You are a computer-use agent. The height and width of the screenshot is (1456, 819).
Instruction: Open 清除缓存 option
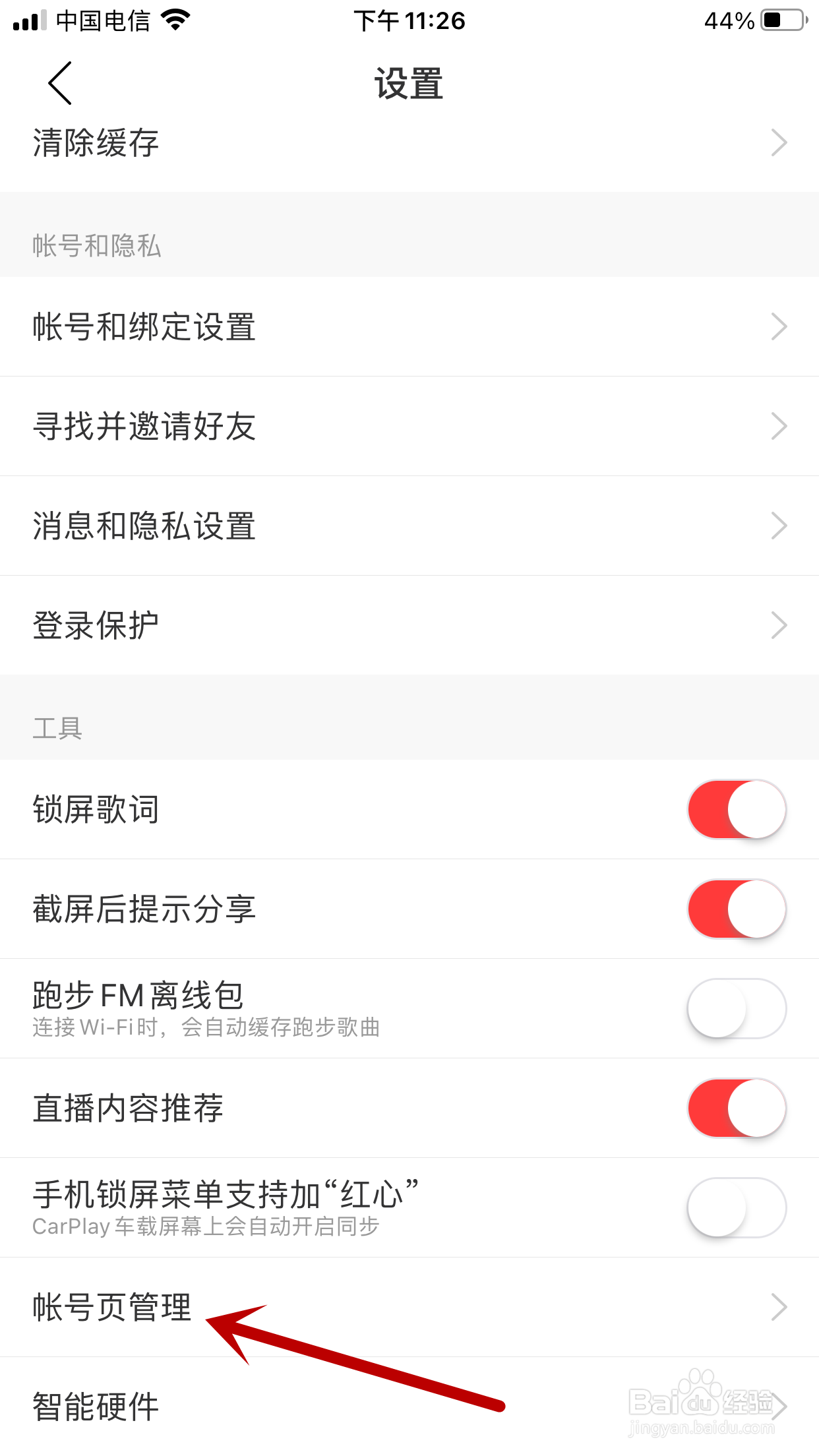409,143
